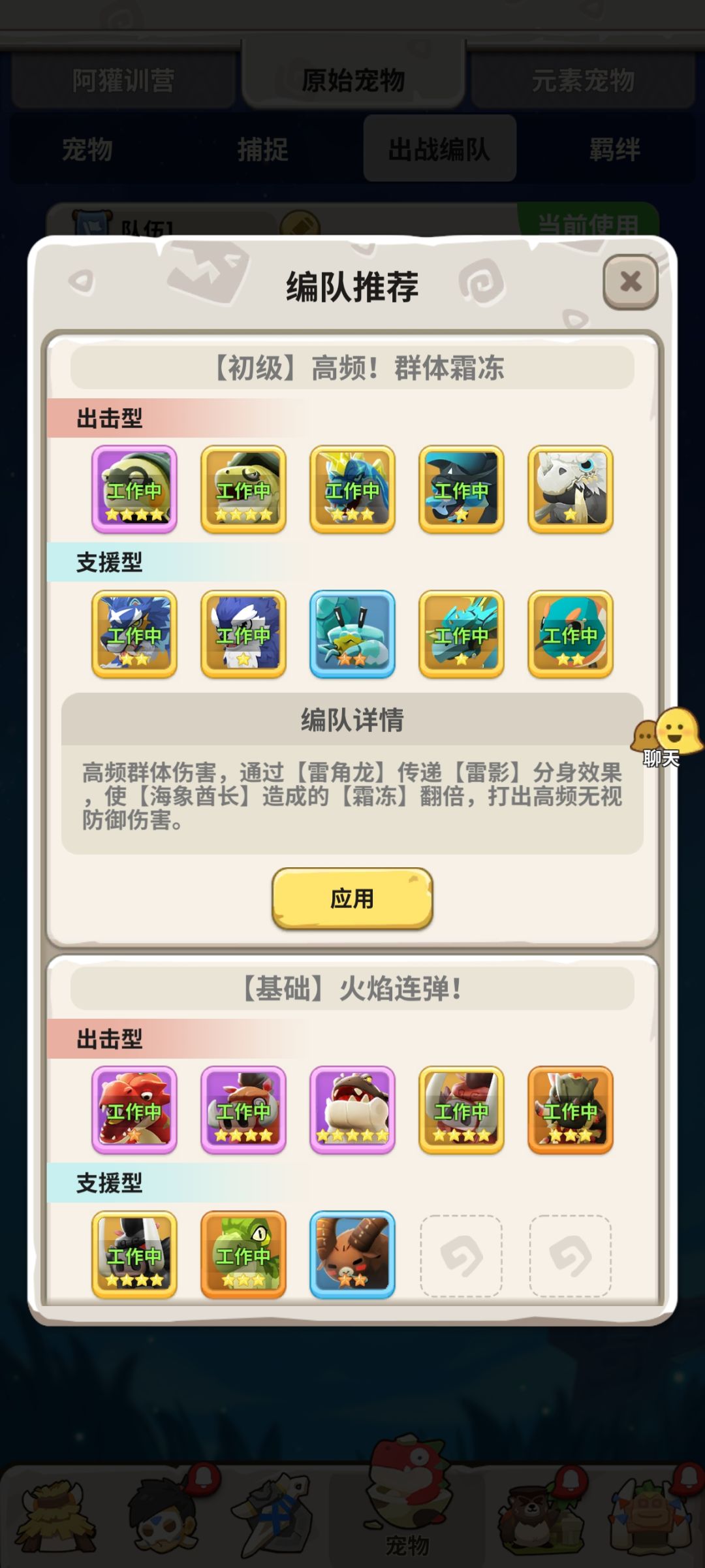The height and width of the screenshot is (1568, 705).
Task: Open the blue-framed crab support pet
Action: coord(352,632)
